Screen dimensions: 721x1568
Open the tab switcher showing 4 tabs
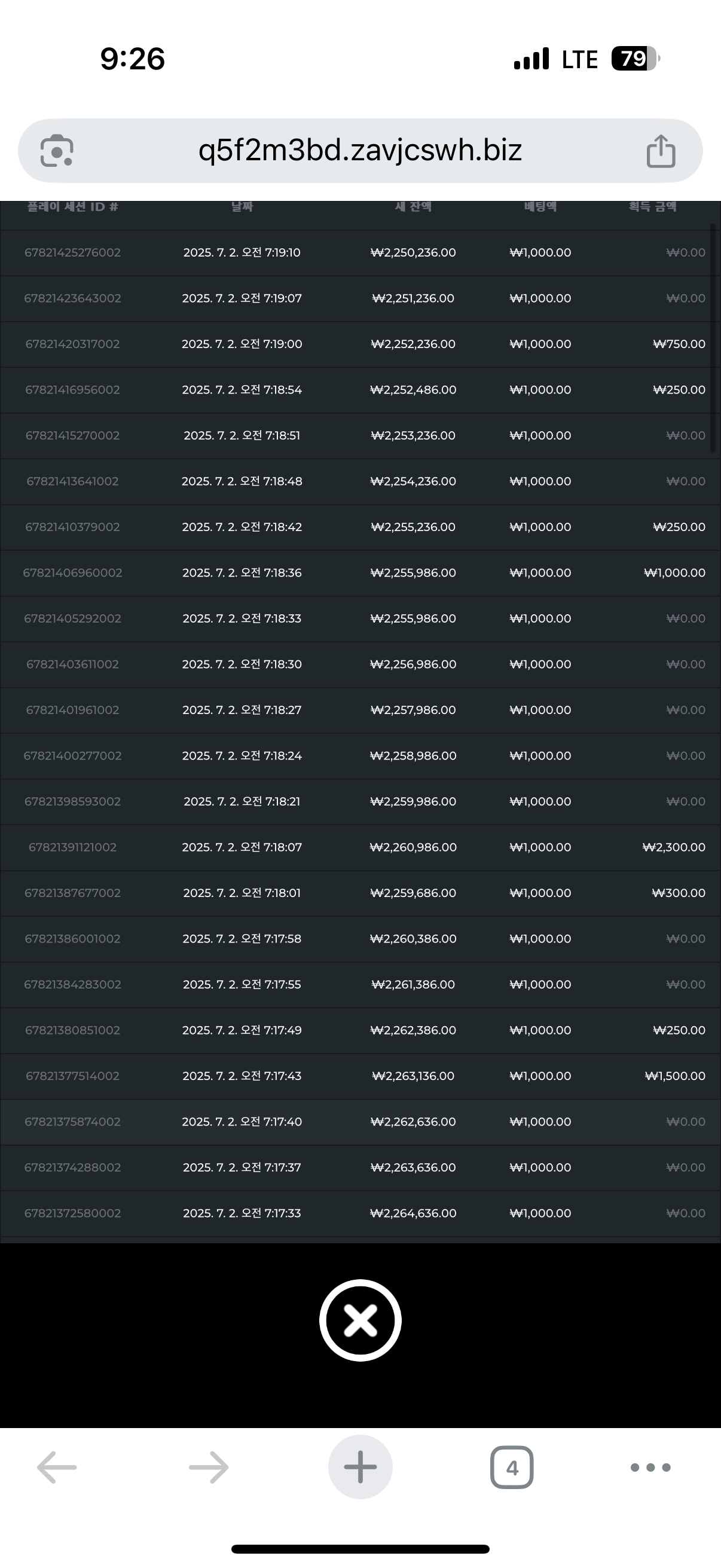(x=512, y=1468)
